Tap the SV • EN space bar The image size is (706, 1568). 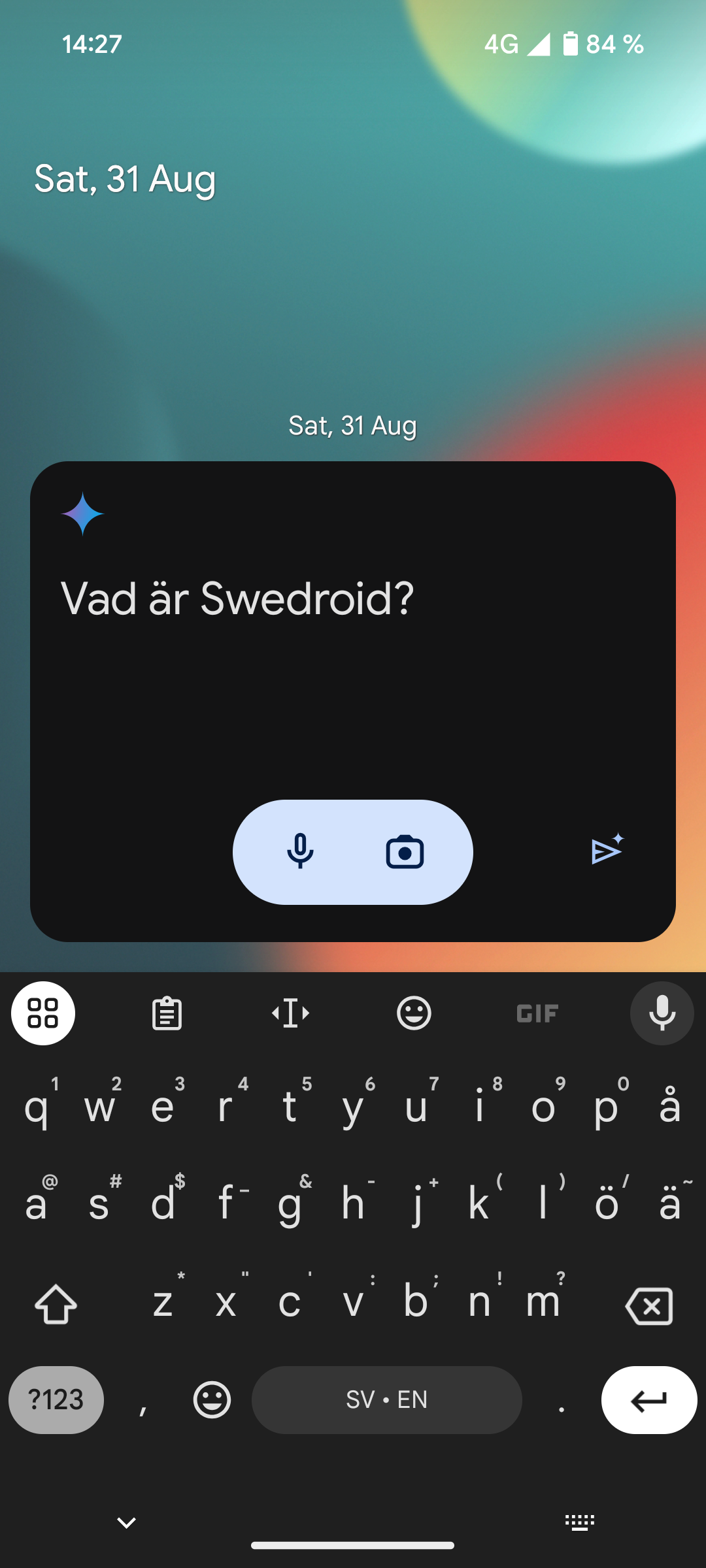point(386,1399)
